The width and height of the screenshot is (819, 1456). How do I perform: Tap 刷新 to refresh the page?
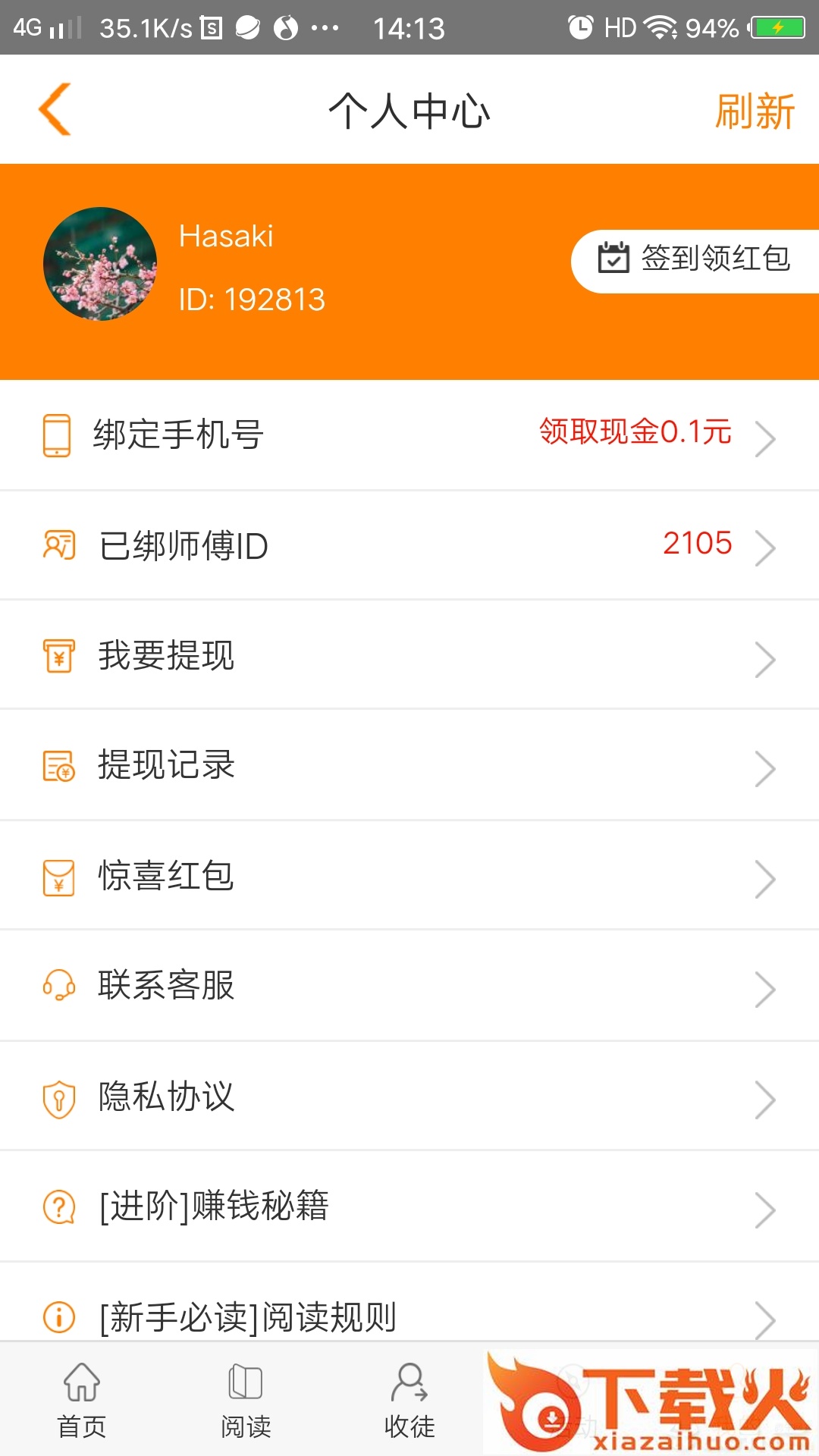[754, 111]
